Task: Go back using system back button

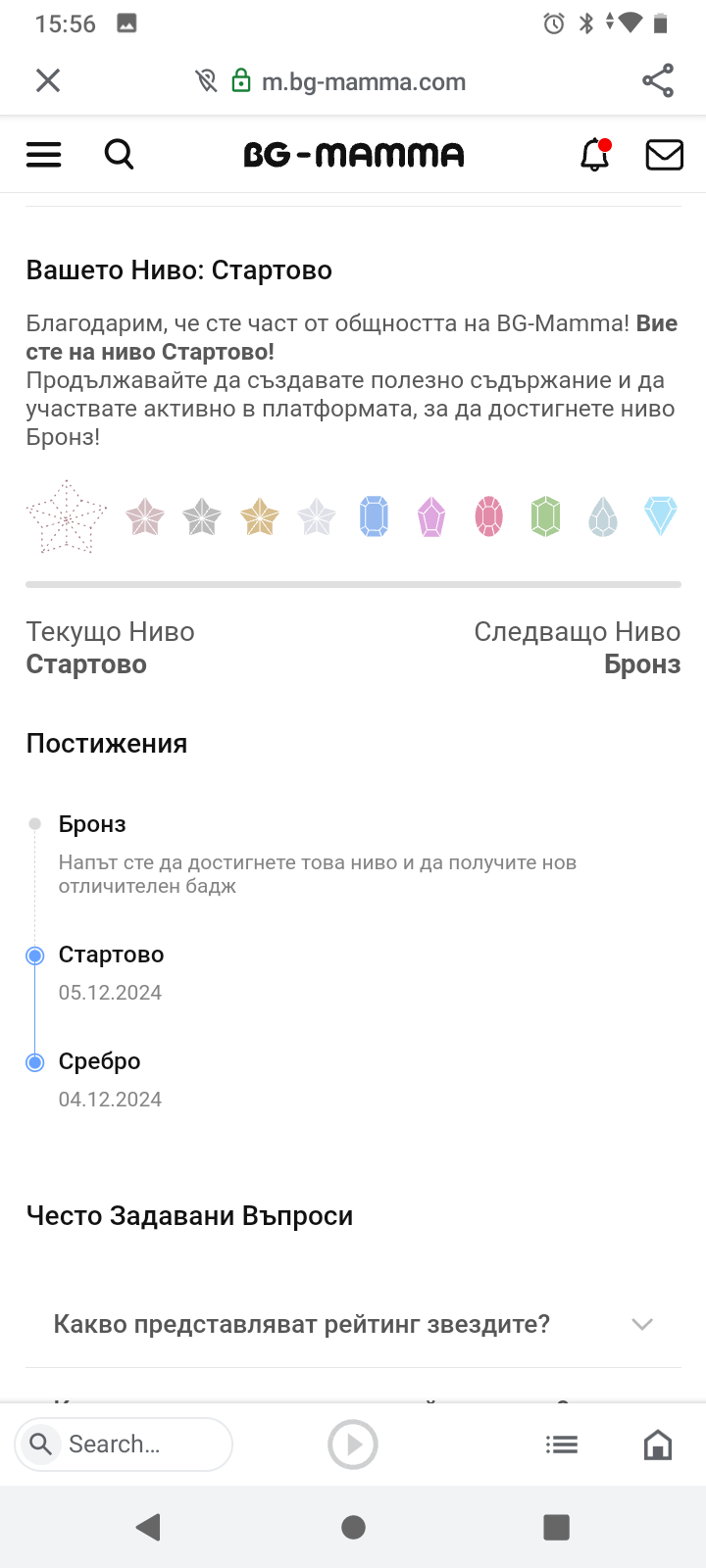Action: point(148,1527)
